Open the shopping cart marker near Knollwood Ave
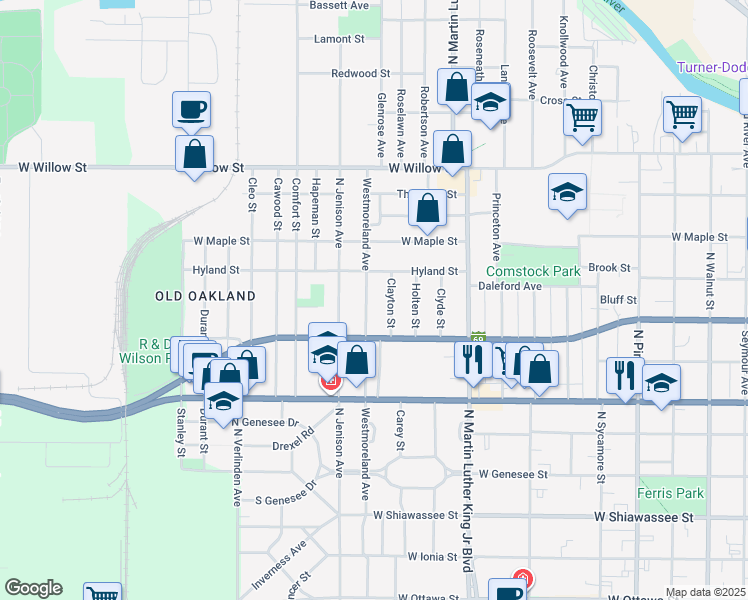748x600 pixels. 582,121
